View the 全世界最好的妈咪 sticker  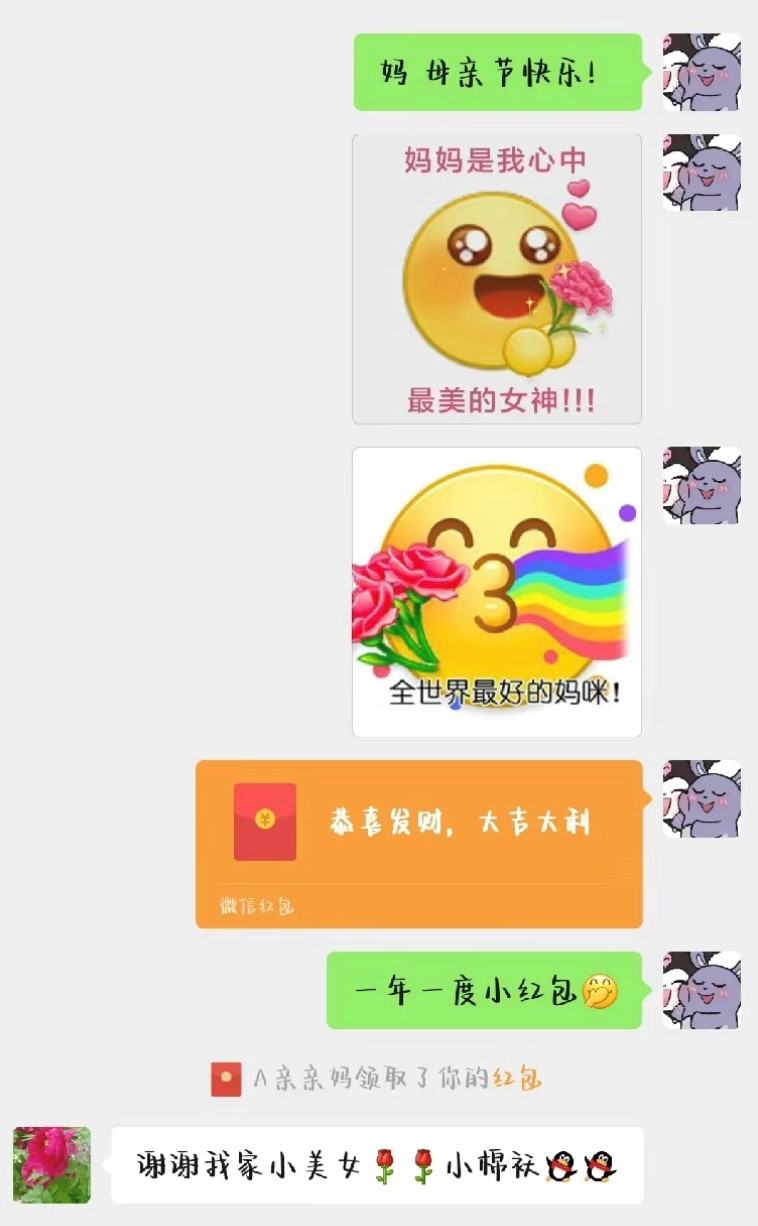(x=497, y=592)
